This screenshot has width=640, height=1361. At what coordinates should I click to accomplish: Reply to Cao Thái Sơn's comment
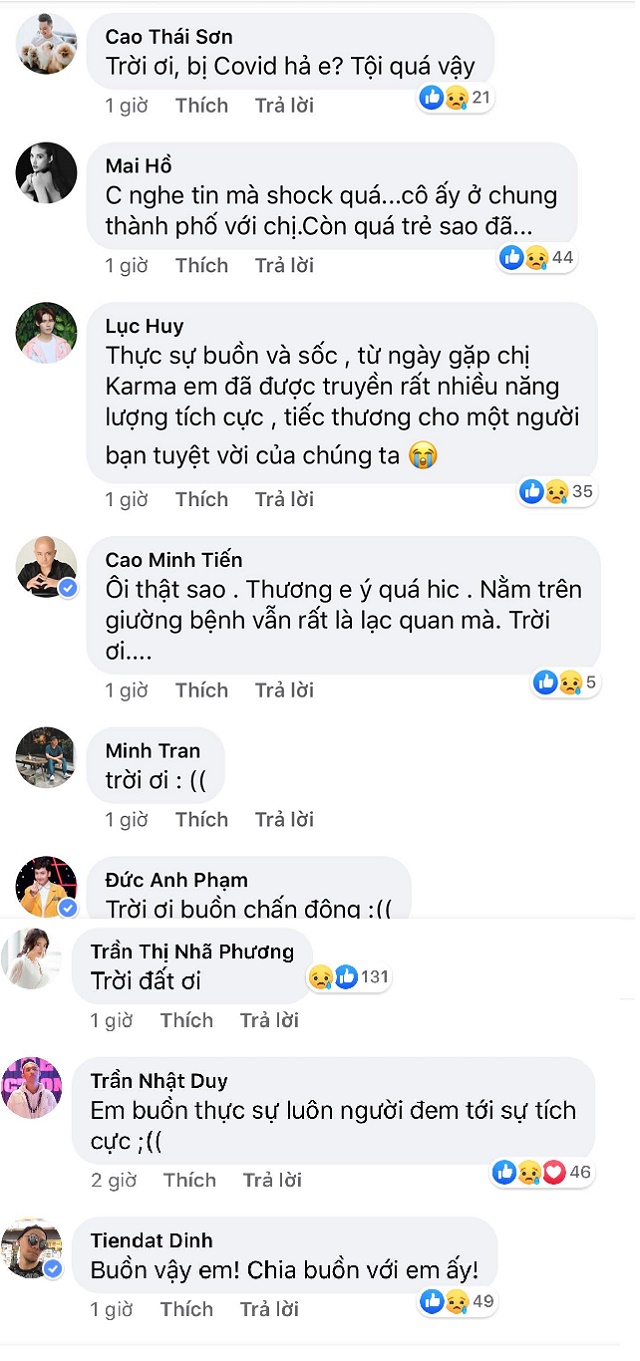tap(284, 105)
